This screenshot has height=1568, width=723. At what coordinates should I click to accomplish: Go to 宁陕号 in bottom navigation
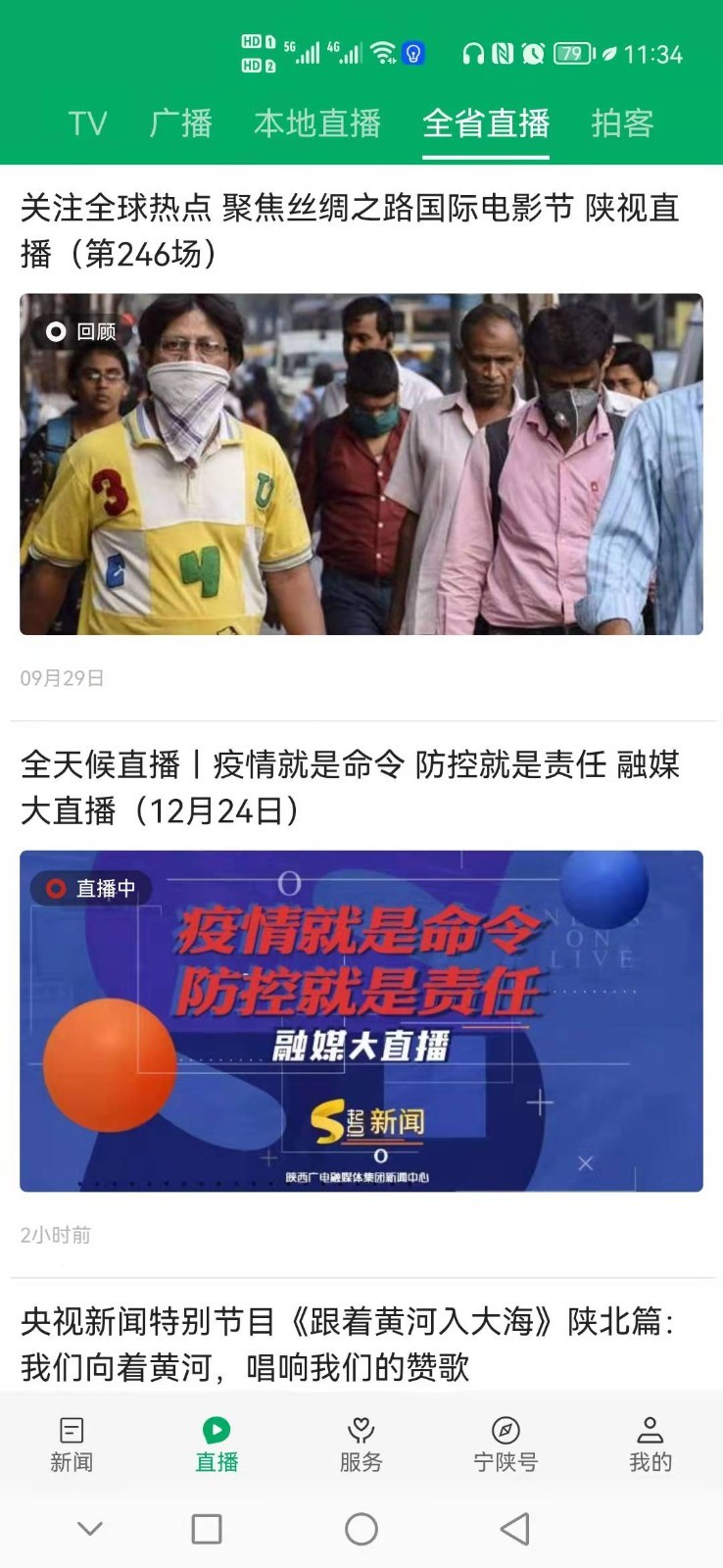[x=506, y=1445]
